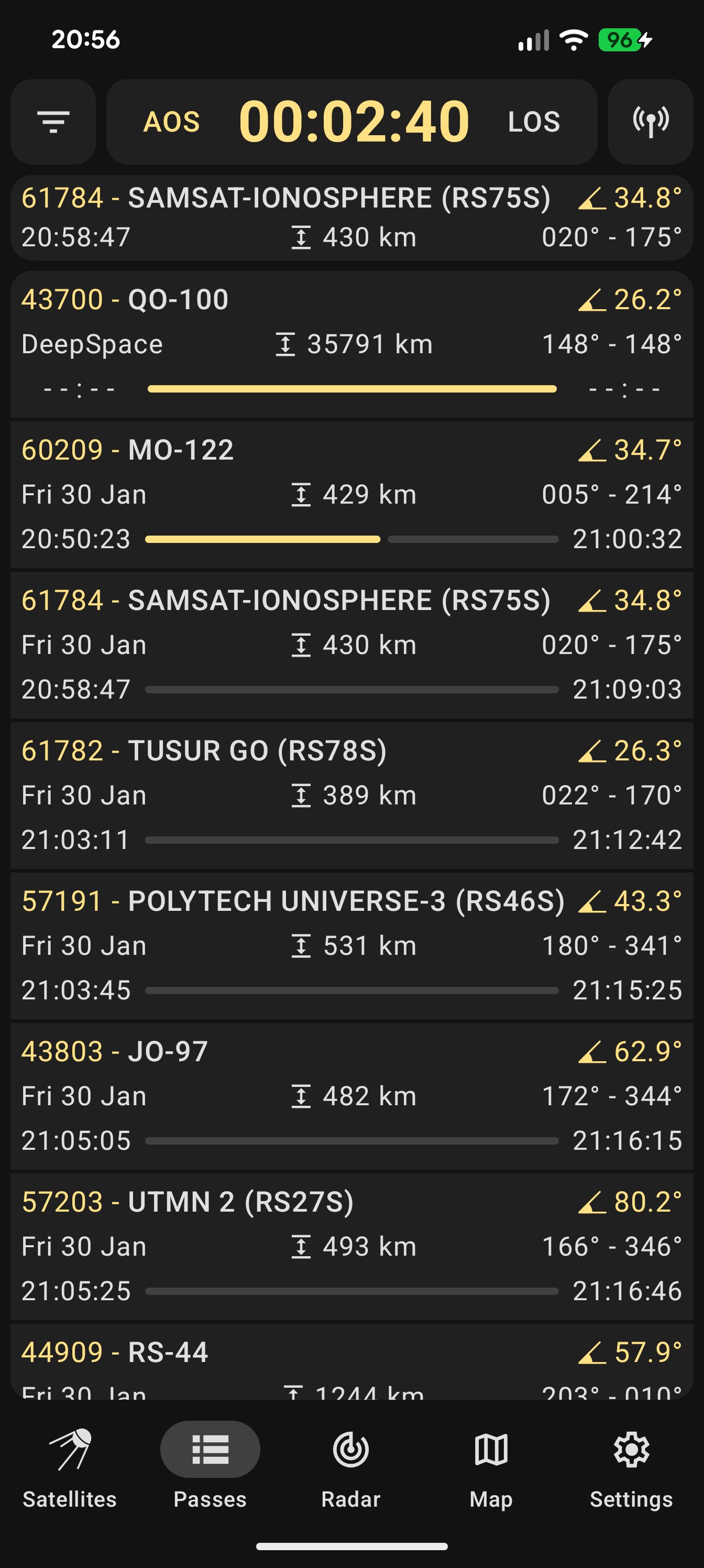Open the QO-100 DeepSpace pass
This screenshot has width=704, height=1568.
click(x=351, y=344)
